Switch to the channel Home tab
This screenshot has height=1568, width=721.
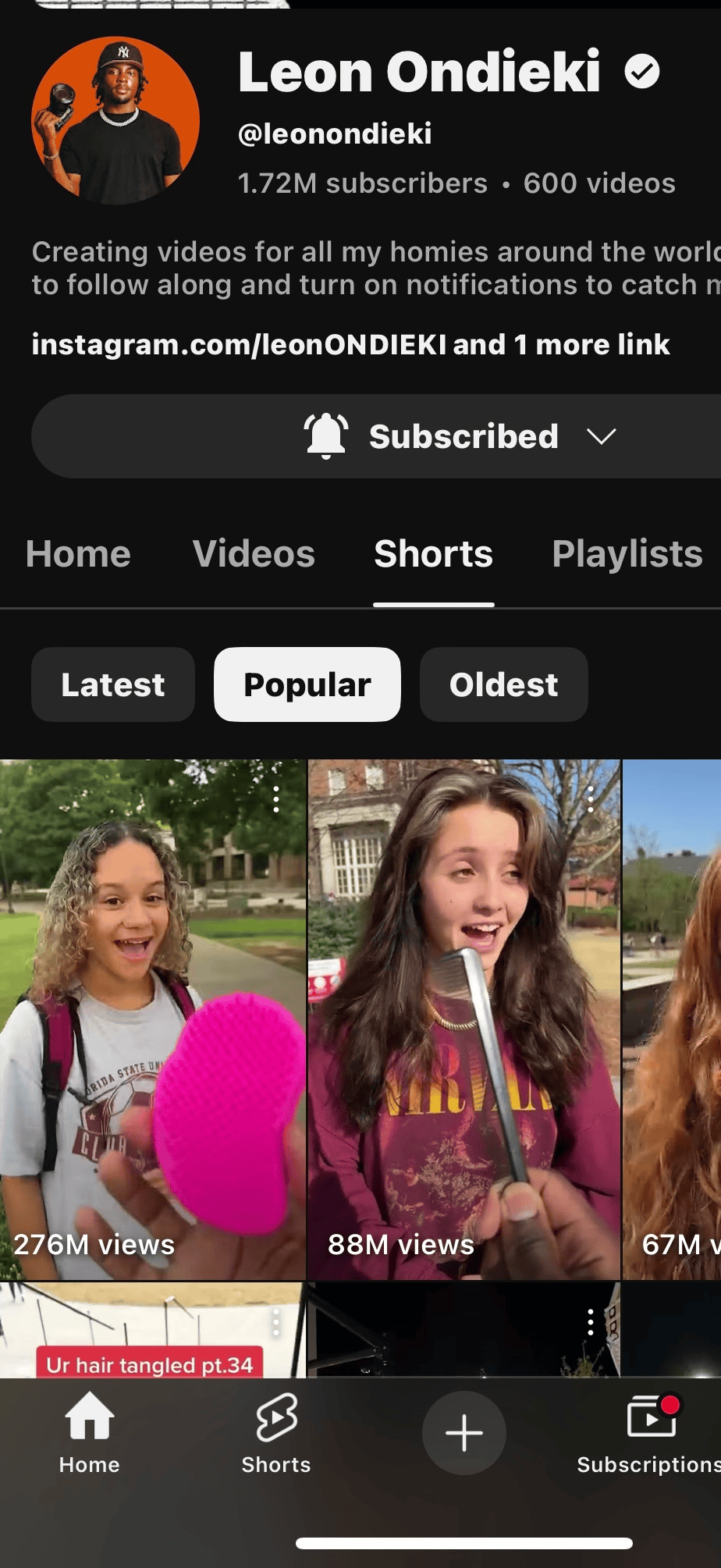pos(78,554)
